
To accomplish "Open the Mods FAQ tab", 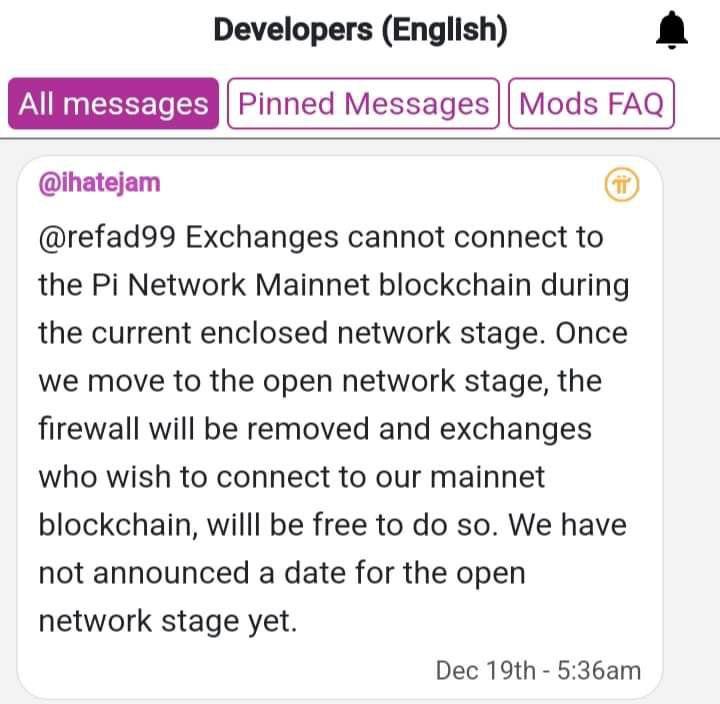I will click(x=591, y=104).
